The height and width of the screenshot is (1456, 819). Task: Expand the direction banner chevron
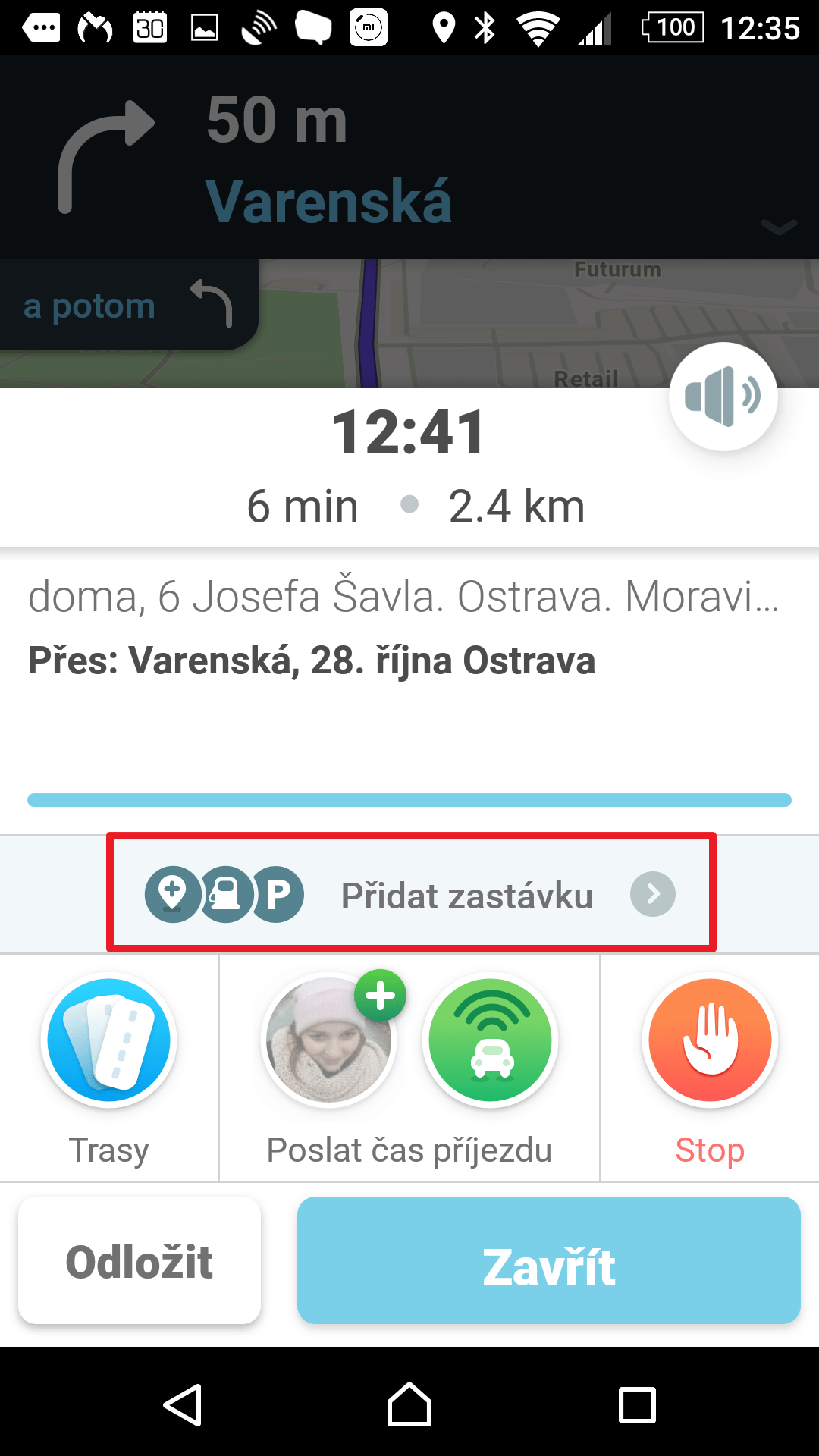(779, 227)
